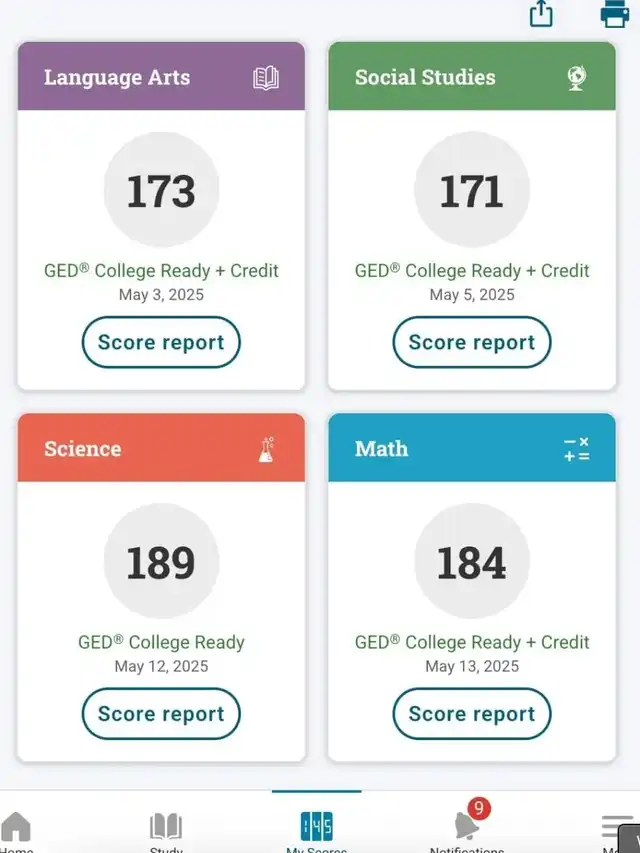This screenshot has height=853, width=640.
Task: Select the My Scores tab
Action: point(316,828)
